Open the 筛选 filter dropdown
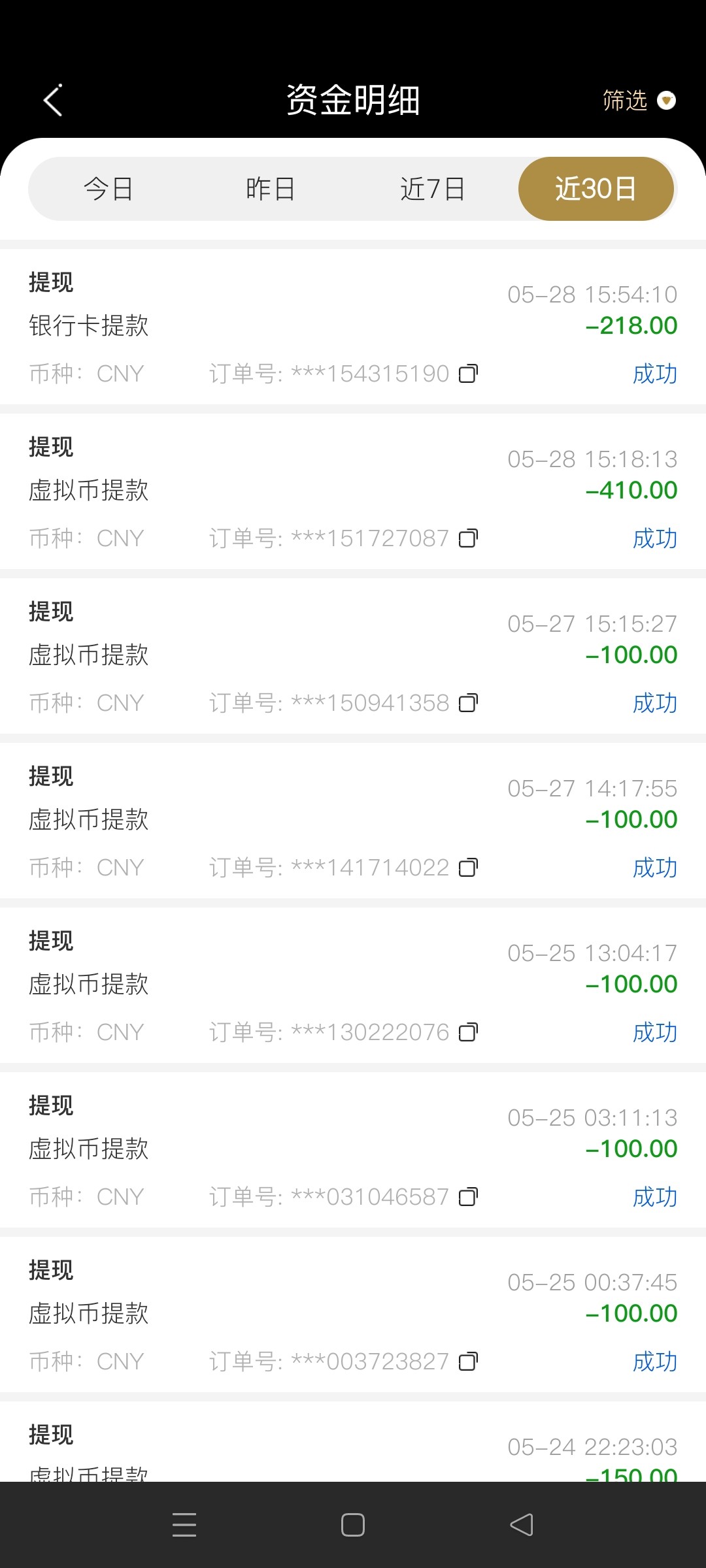This screenshot has height=1568, width=706. pyautogui.click(x=638, y=101)
